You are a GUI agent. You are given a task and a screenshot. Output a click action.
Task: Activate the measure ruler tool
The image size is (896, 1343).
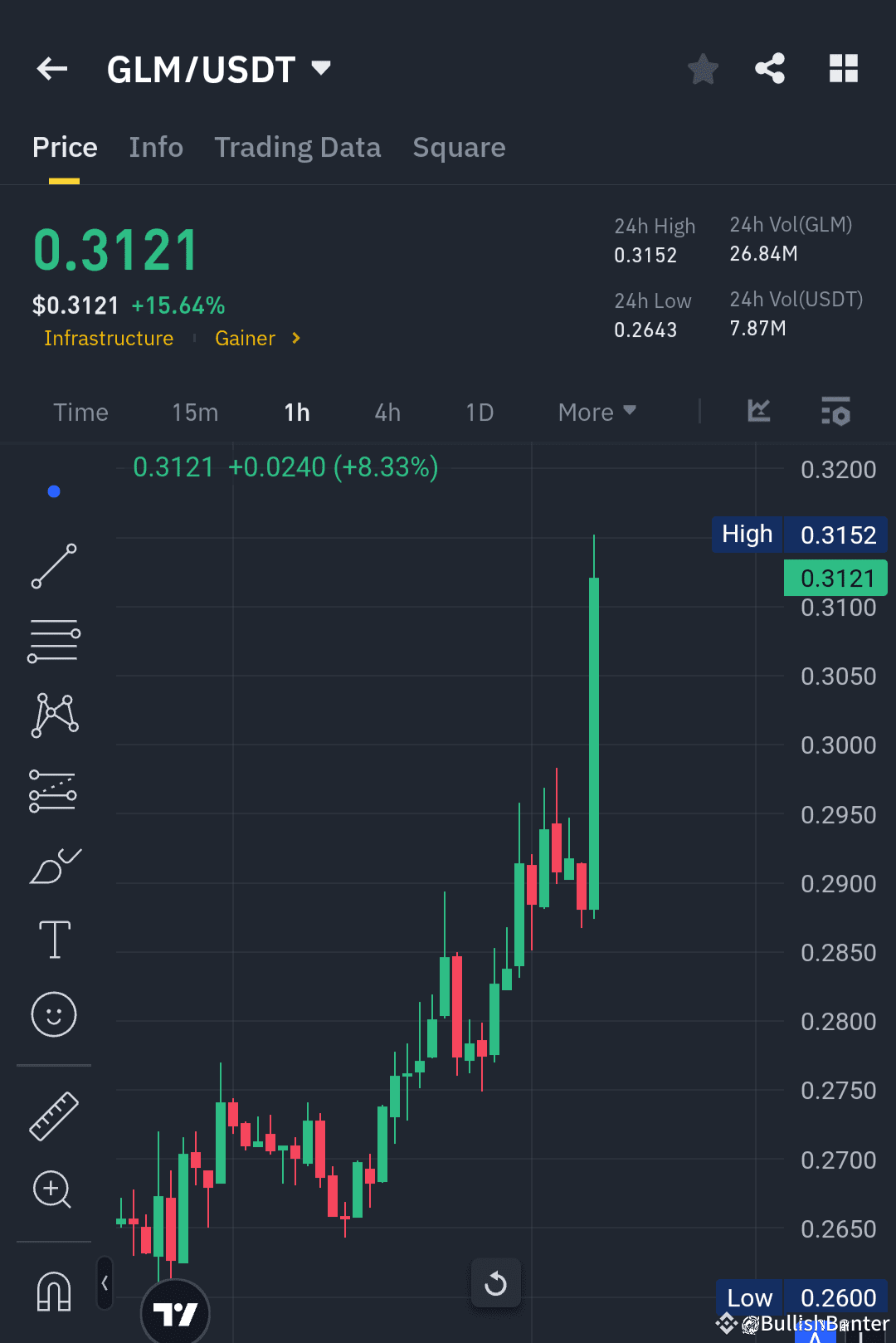coord(54,1115)
